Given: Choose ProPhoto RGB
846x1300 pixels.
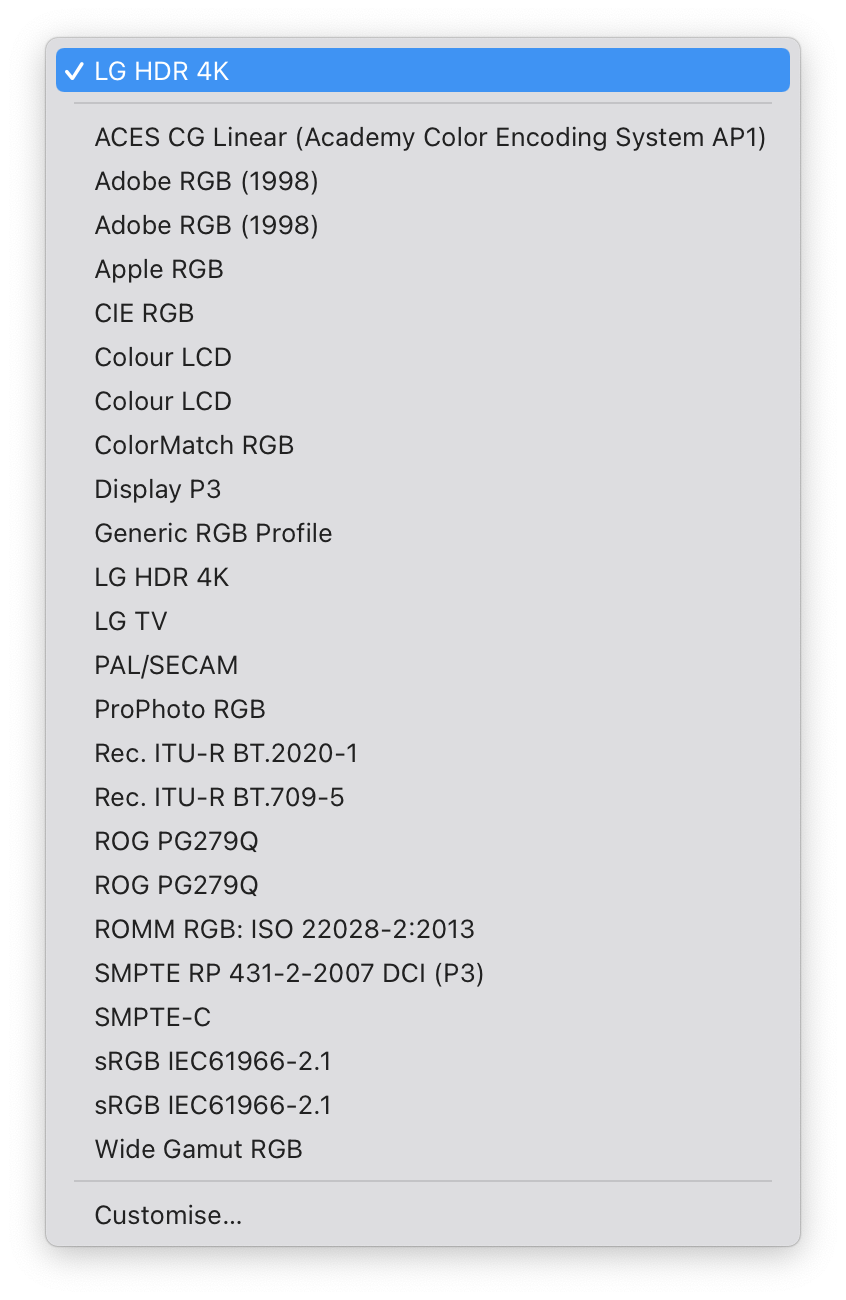Looking at the screenshot, I should pyautogui.click(x=180, y=709).
